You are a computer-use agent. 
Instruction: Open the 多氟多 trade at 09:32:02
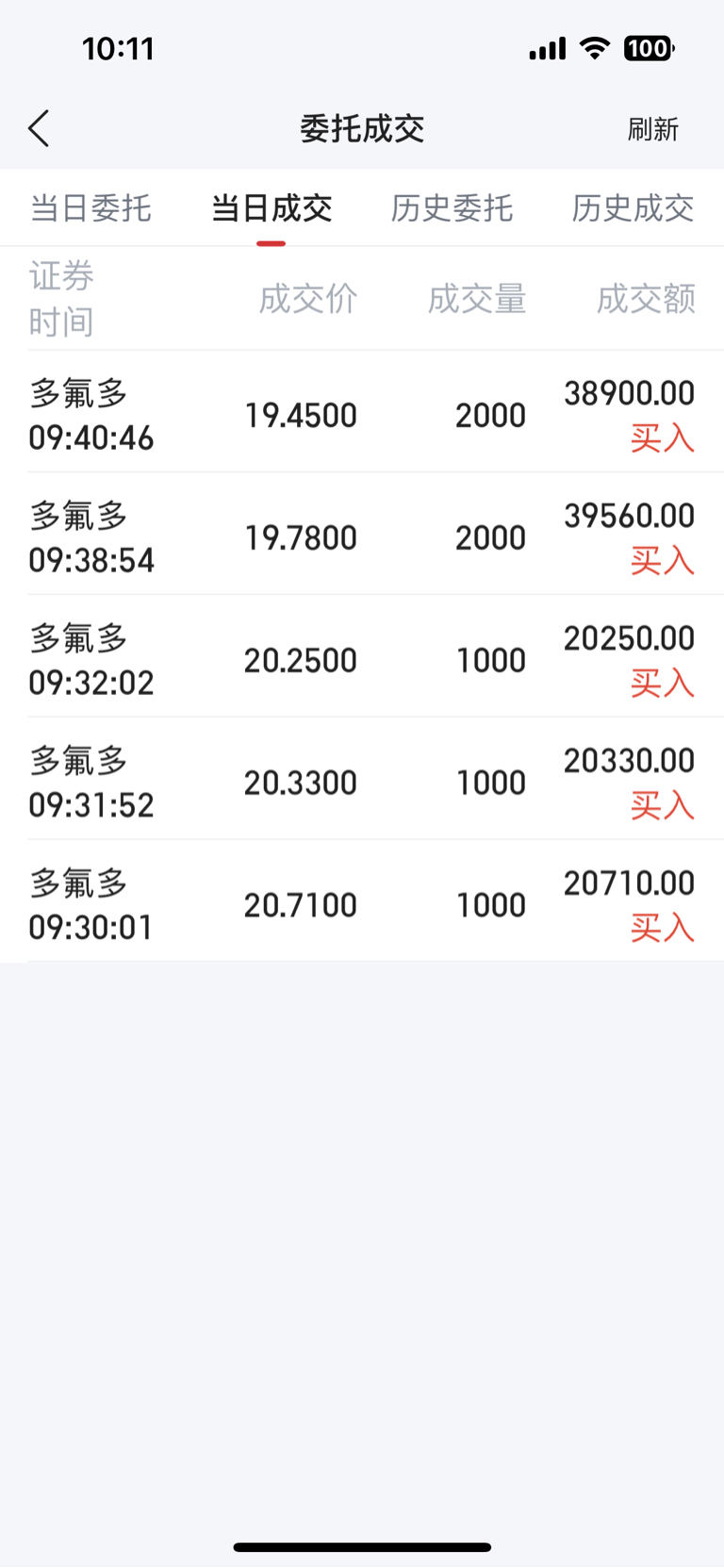[362, 660]
